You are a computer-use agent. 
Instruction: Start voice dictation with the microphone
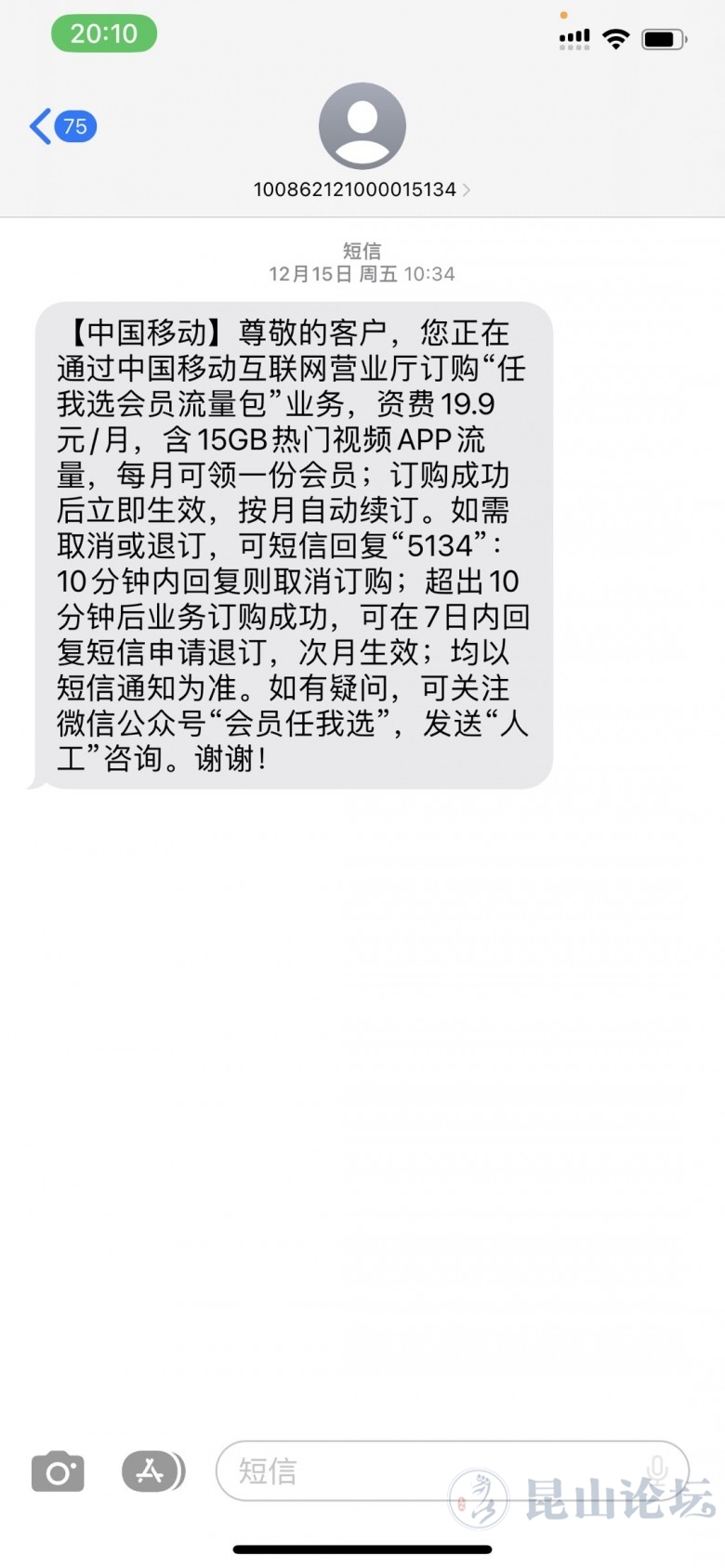(x=658, y=1470)
